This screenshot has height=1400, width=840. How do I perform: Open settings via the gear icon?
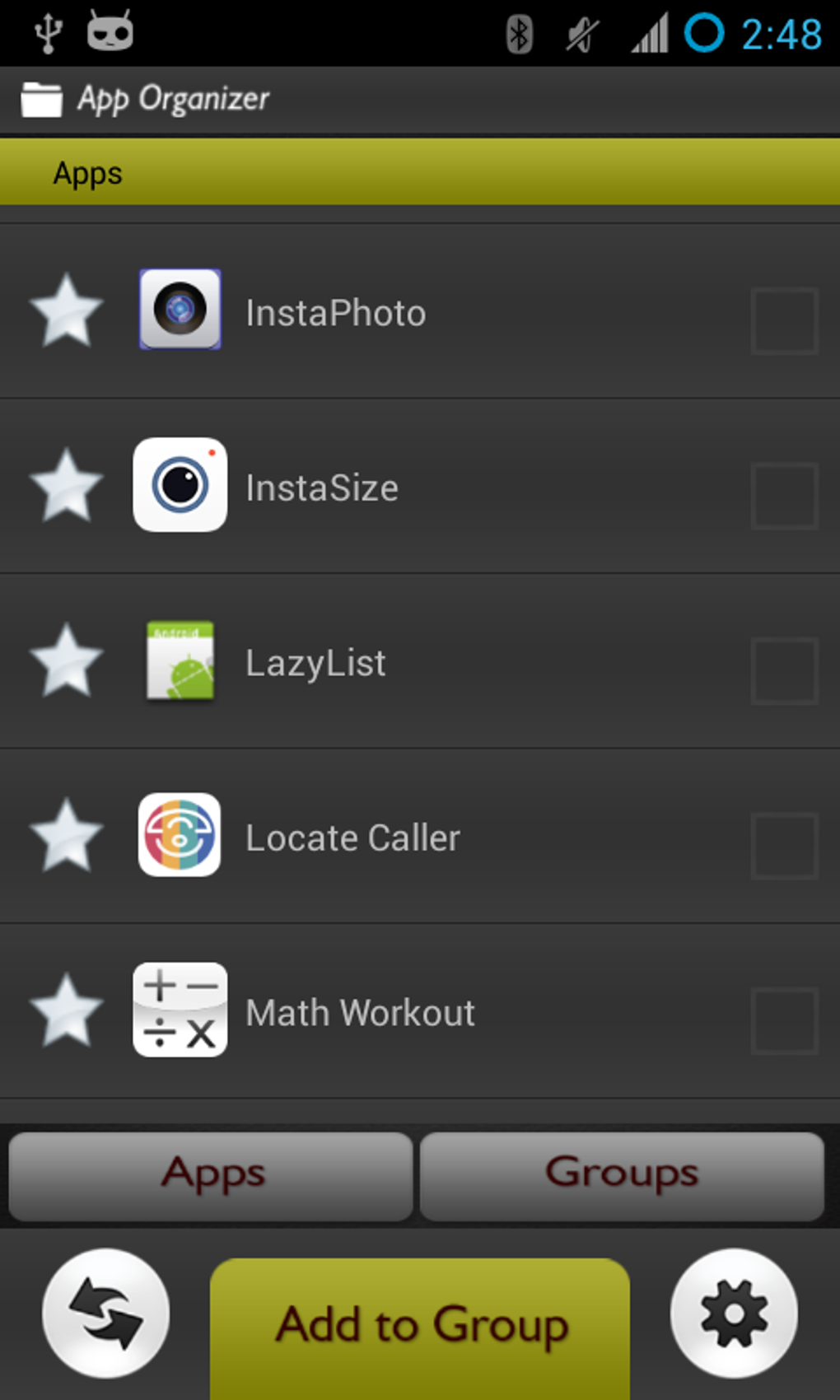[x=734, y=1314]
